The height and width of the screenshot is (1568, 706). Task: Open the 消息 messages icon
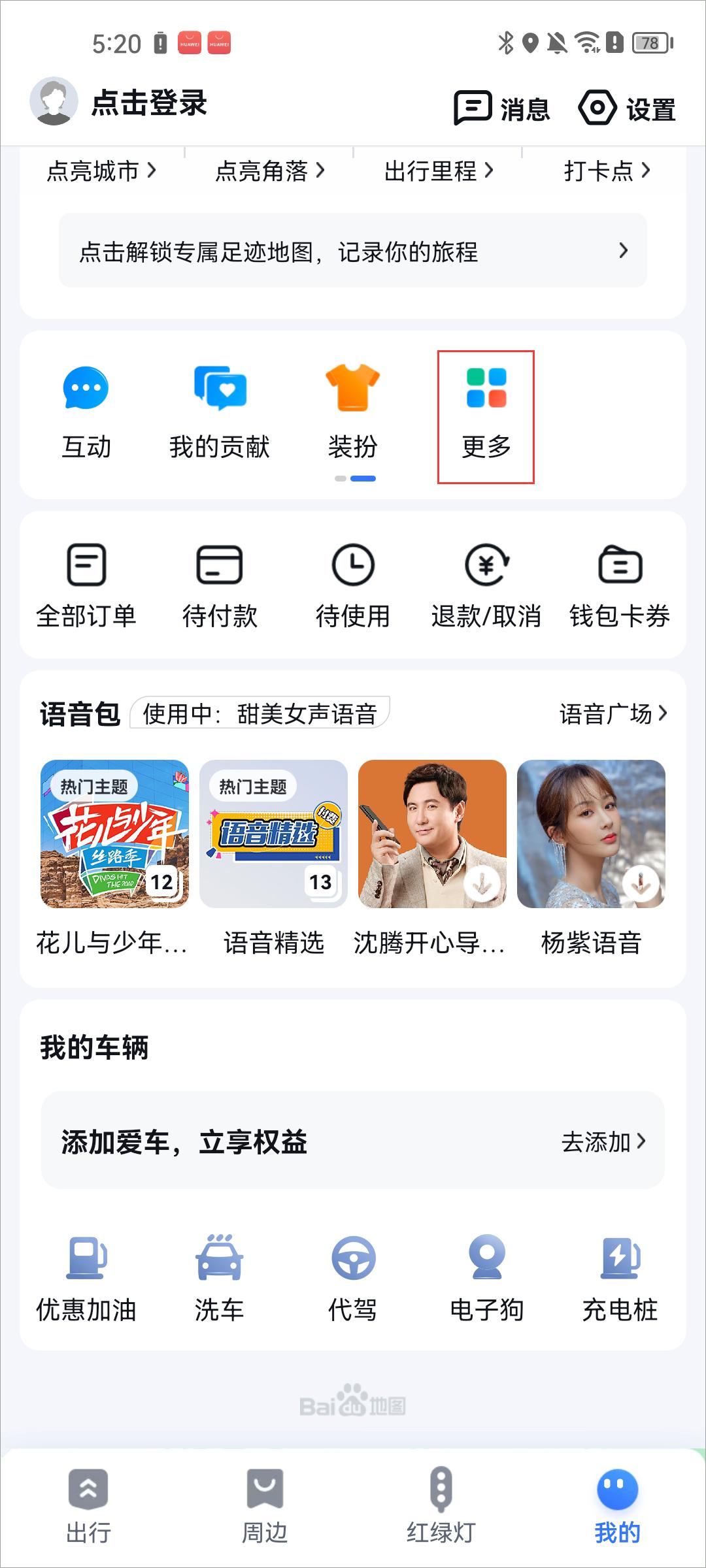(x=500, y=108)
